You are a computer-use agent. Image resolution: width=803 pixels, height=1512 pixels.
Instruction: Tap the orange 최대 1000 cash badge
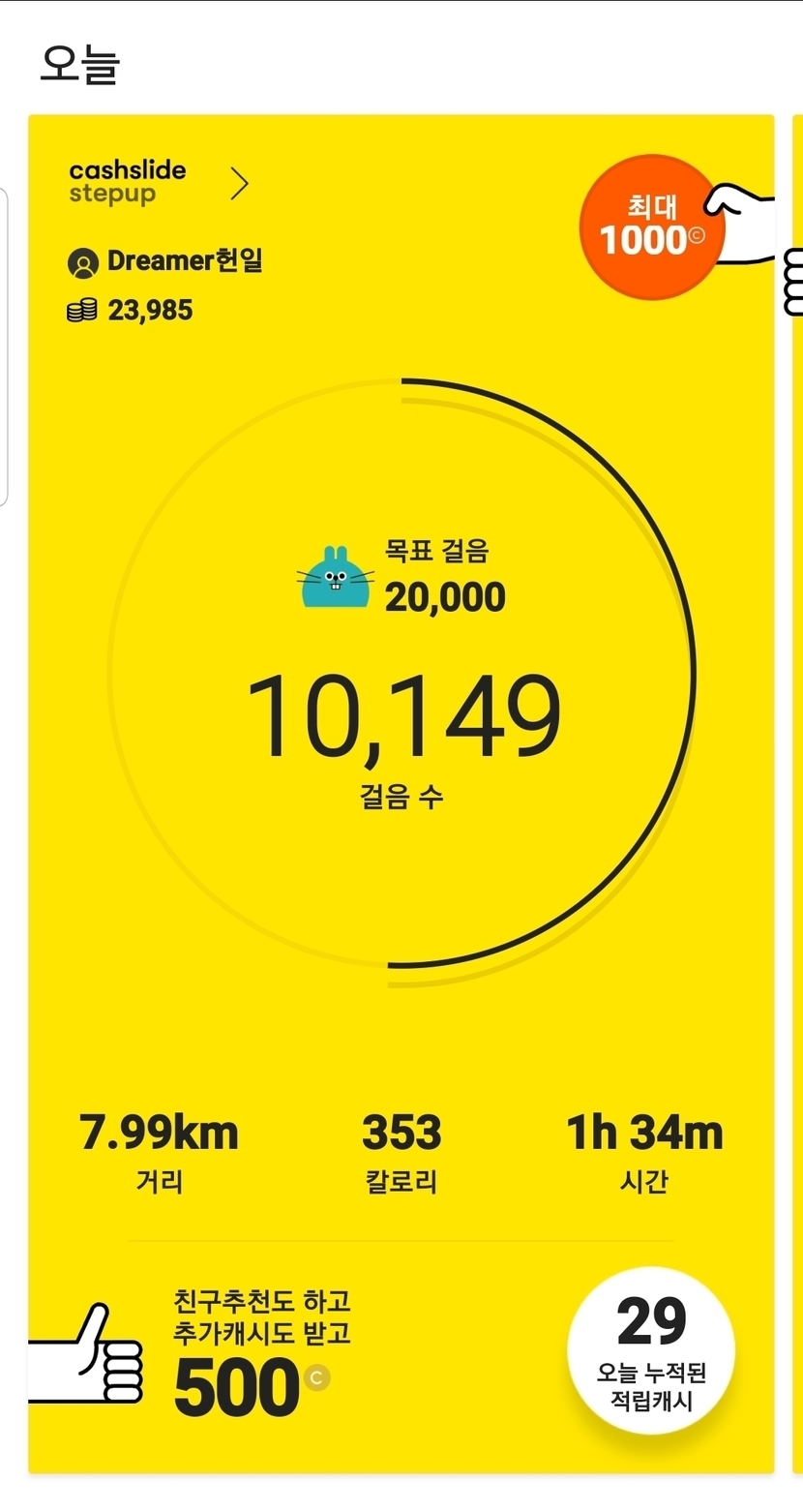[x=651, y=229]
